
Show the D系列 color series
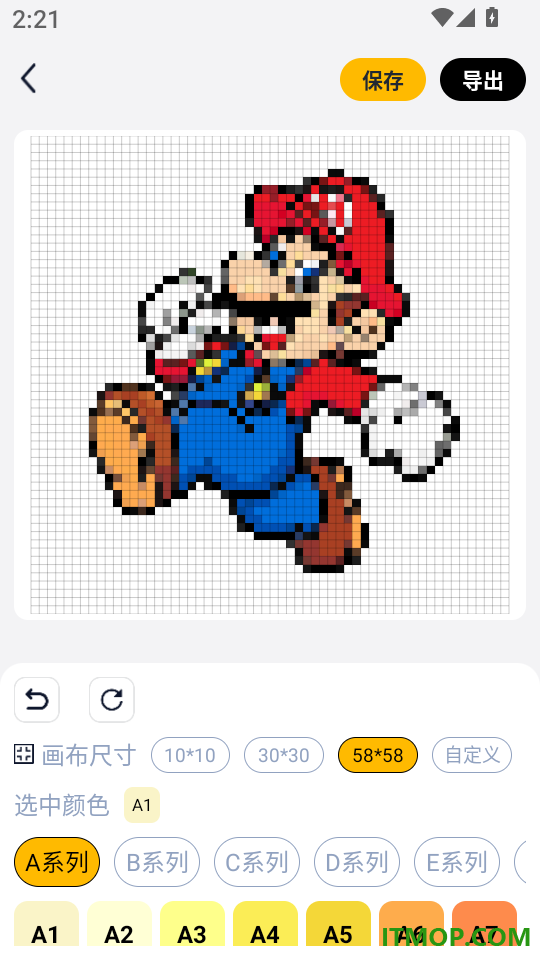[x=357, y=862]
